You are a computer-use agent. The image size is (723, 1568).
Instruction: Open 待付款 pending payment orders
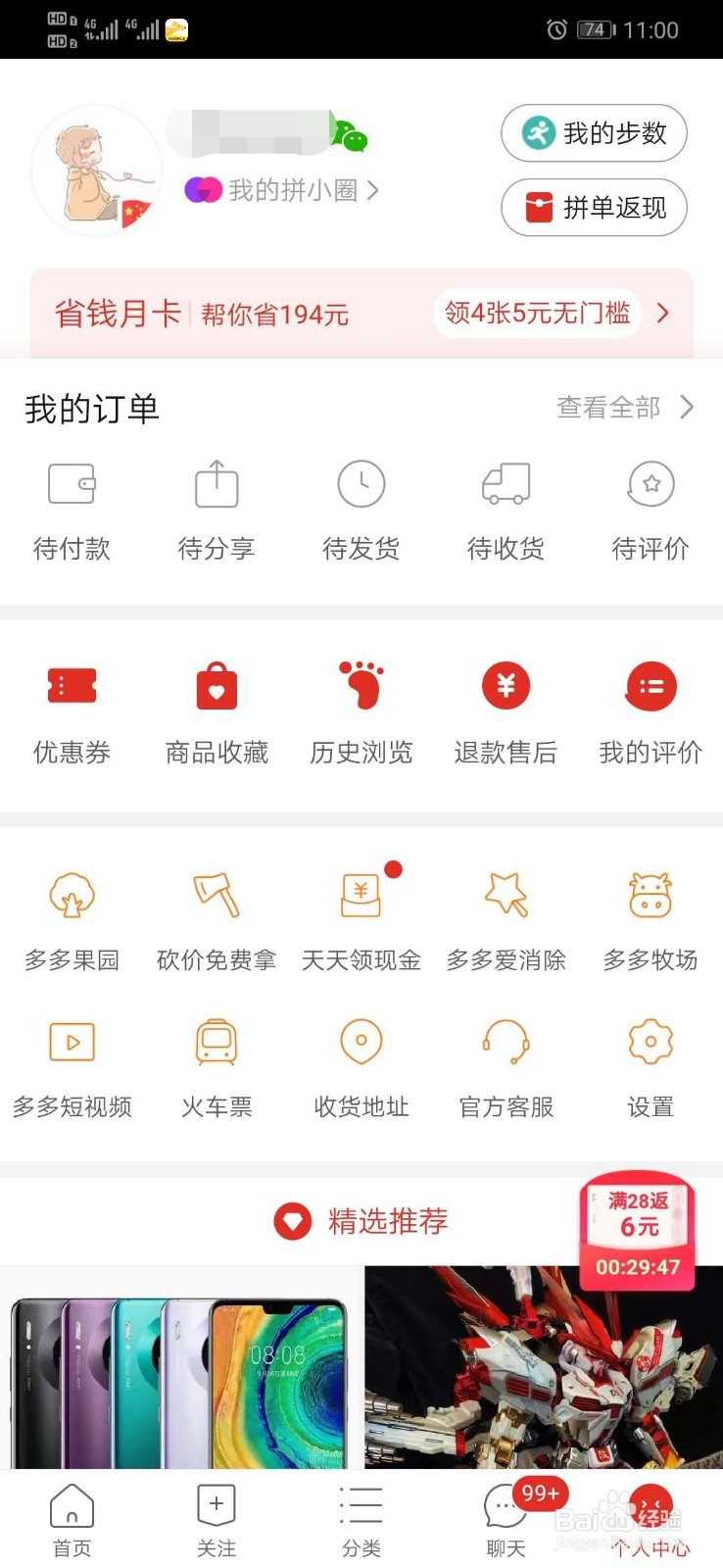[72, 510]
